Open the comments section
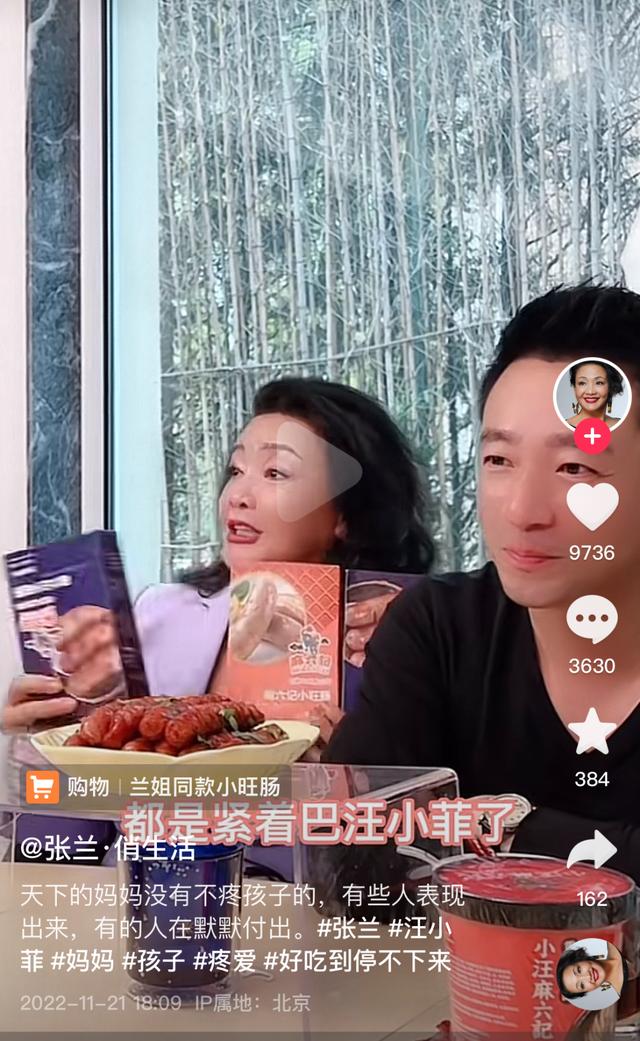This screenshot has height=1041, width=640. pyautogui.click(x=592, y=620)
